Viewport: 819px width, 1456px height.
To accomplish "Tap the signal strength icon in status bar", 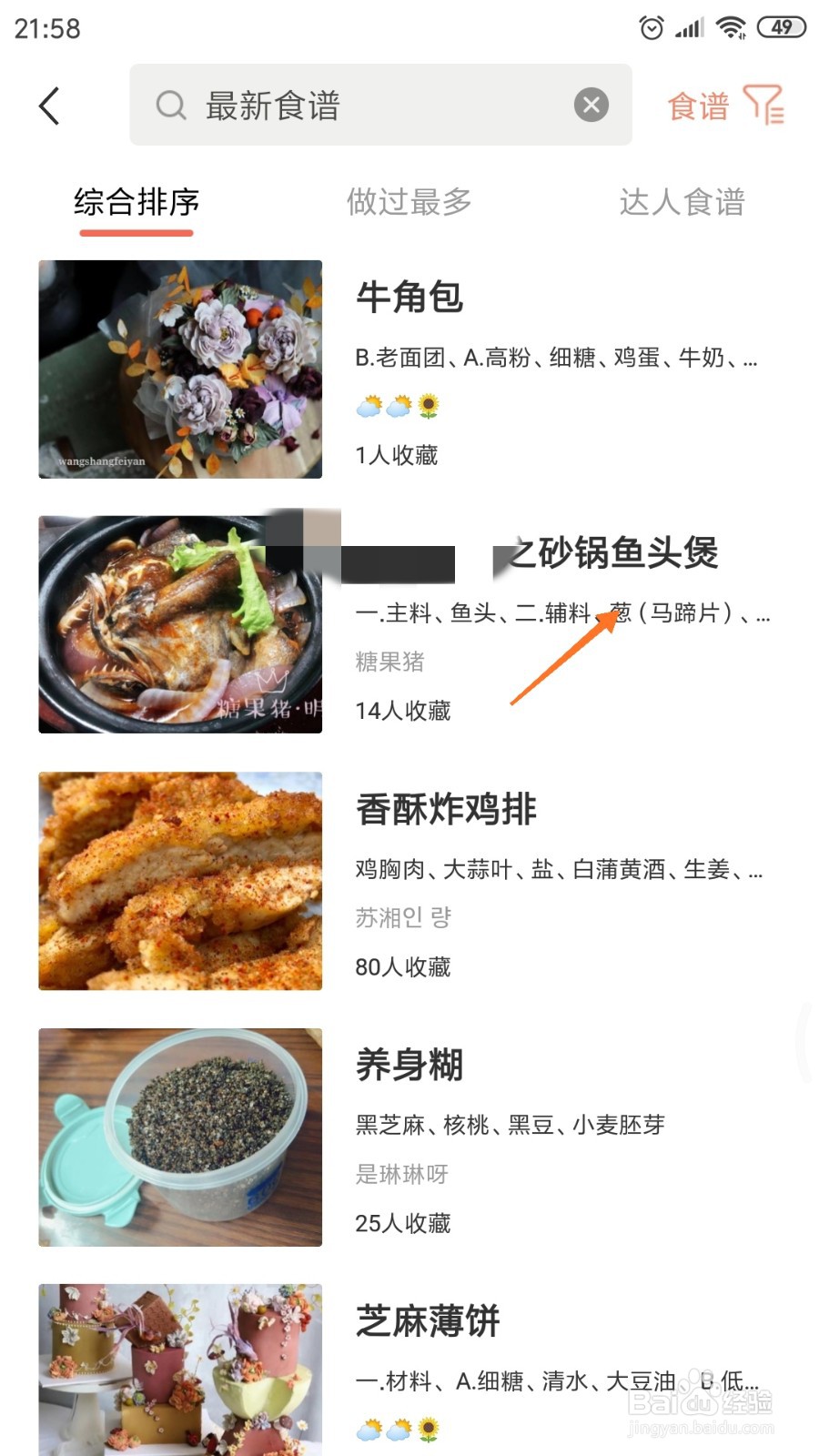I will tap(689, 27).
